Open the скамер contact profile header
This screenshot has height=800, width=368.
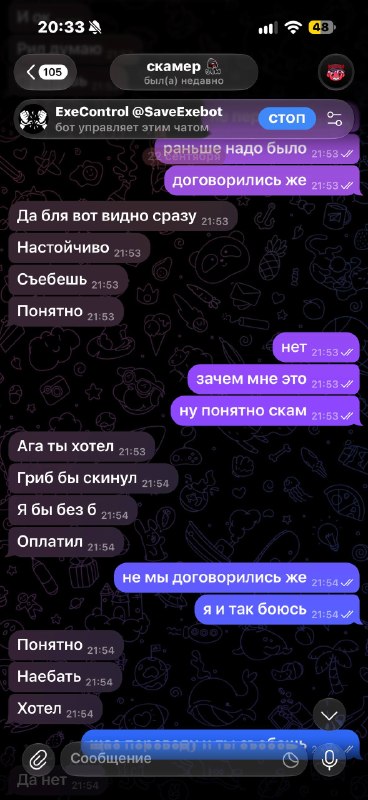coord(184,72)
